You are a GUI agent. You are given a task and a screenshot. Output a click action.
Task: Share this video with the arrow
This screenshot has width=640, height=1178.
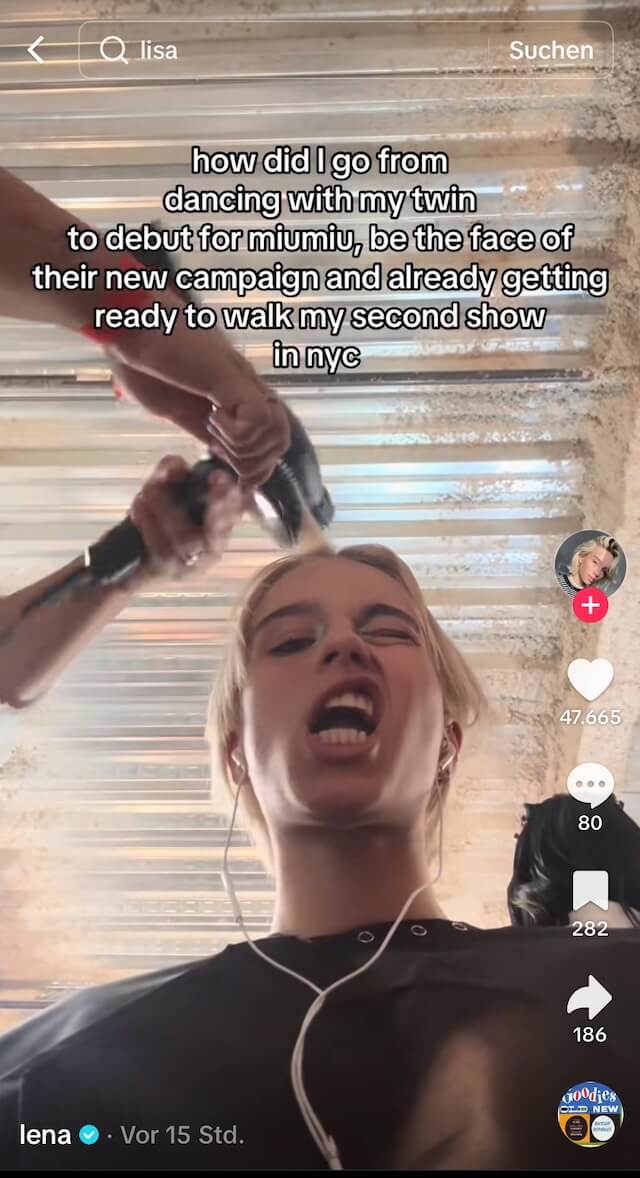click(590, 997)
